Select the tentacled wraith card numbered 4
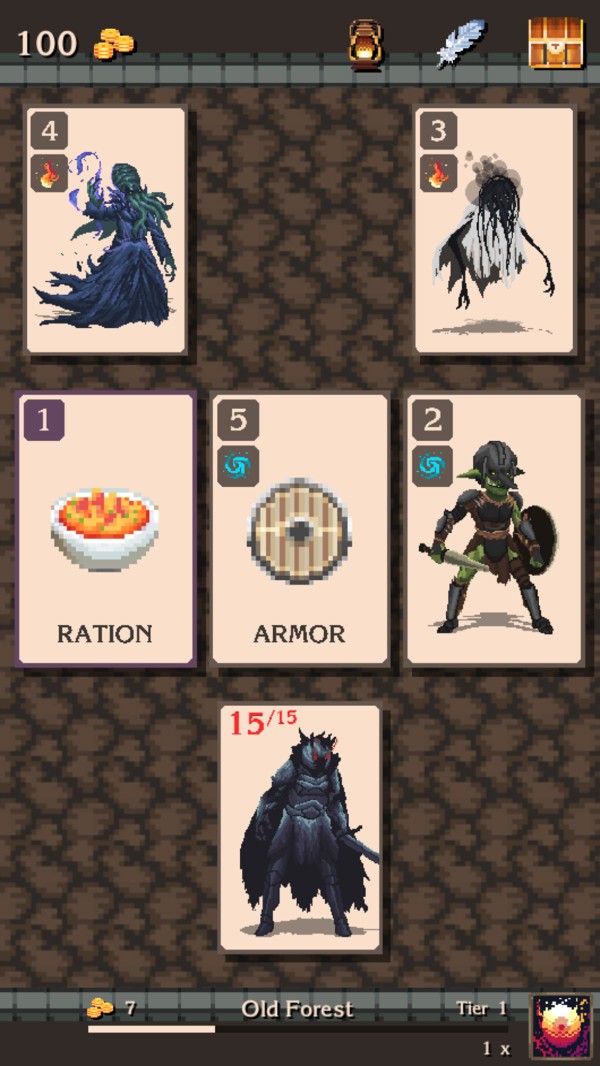 [106, 230]
